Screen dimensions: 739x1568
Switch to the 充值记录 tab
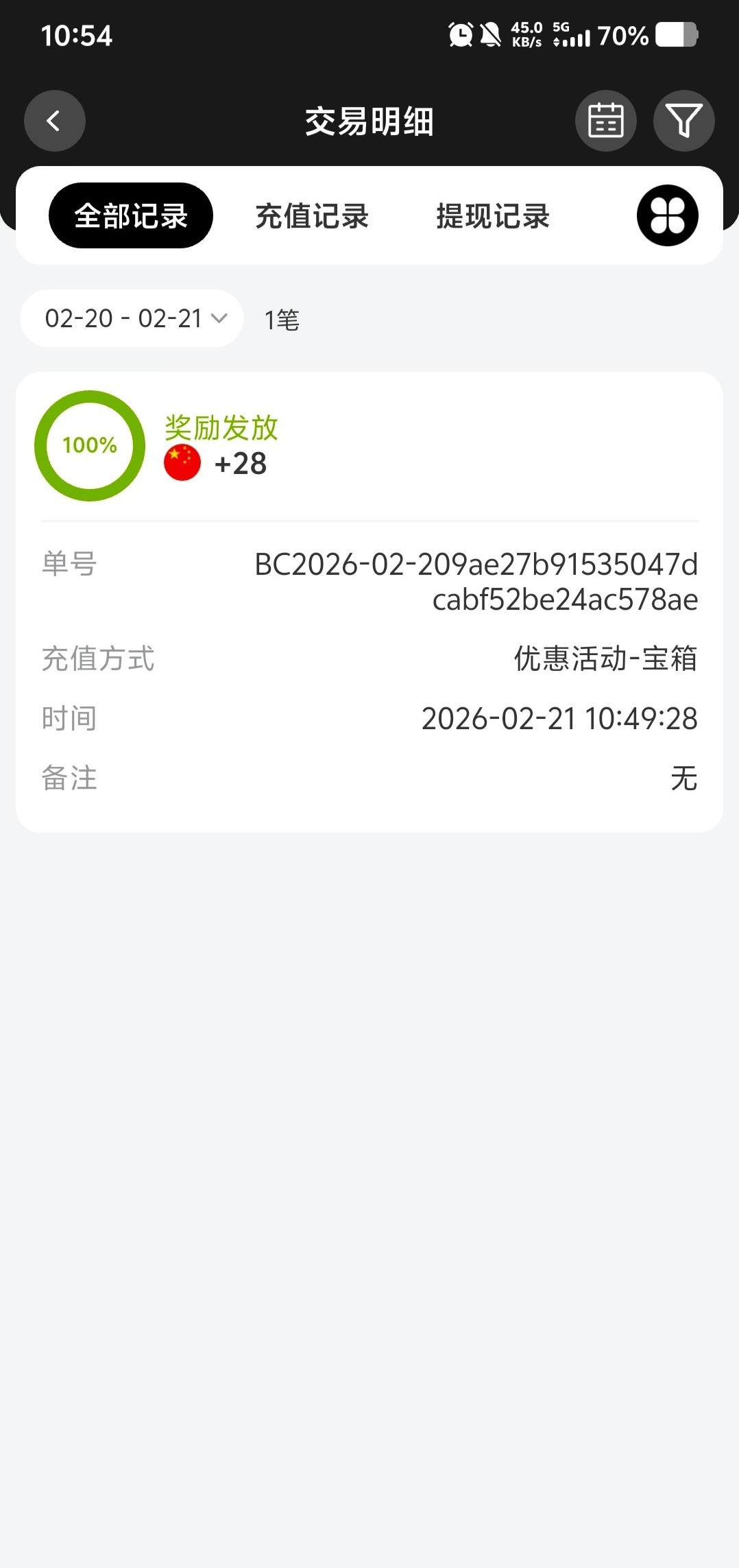coord(312,216)
